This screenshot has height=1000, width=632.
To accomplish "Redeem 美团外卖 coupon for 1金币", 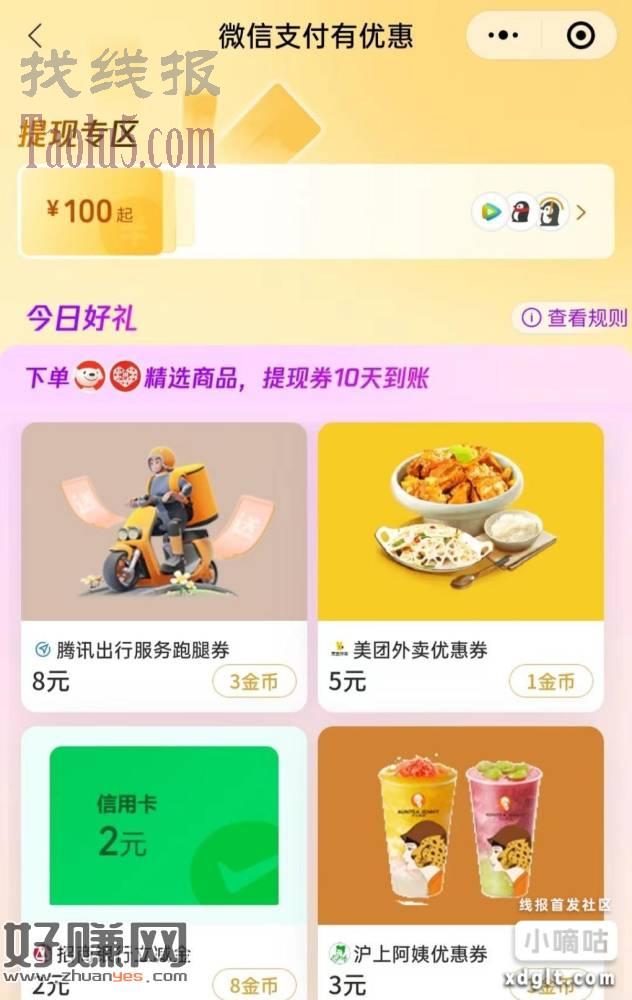I will [551, 682].
